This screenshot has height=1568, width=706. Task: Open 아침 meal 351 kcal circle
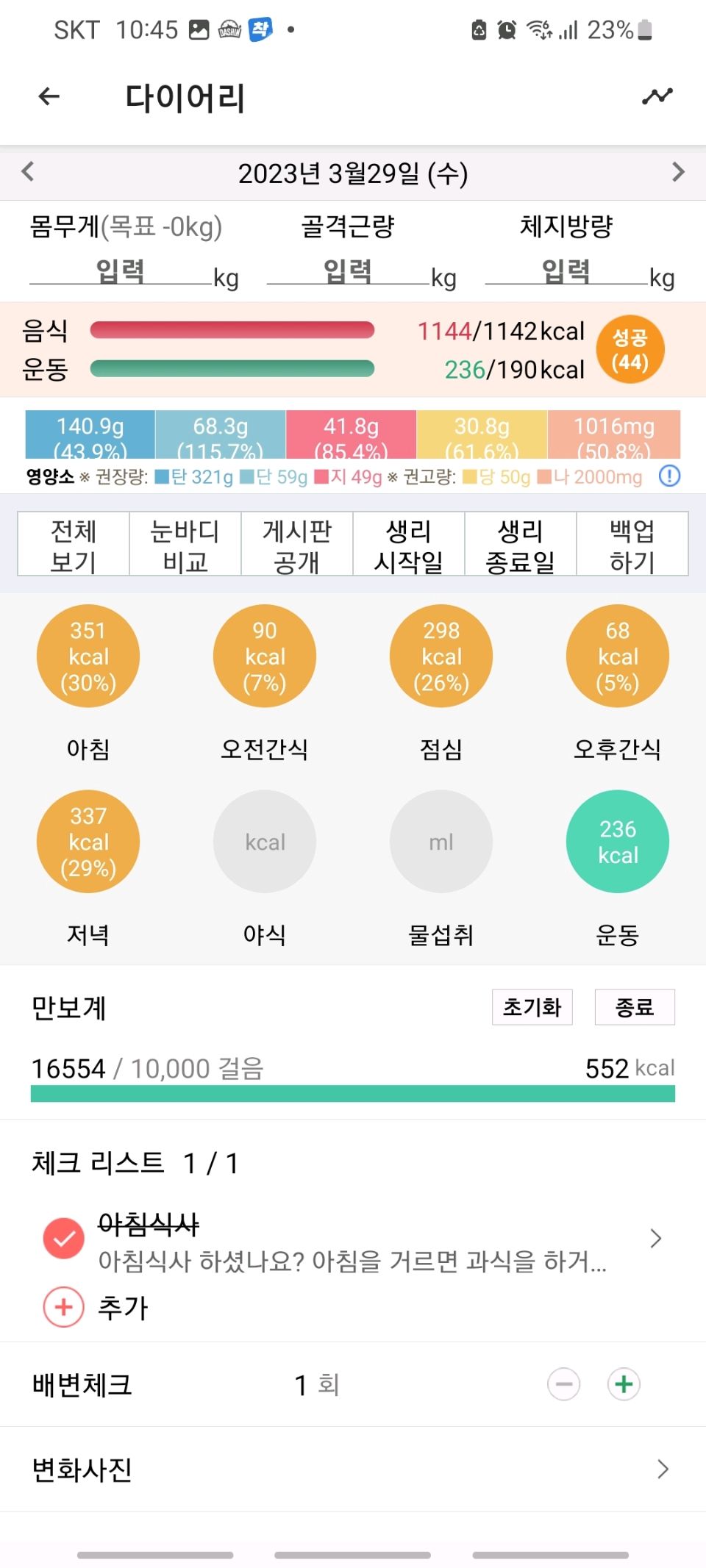tap(88, 656)
